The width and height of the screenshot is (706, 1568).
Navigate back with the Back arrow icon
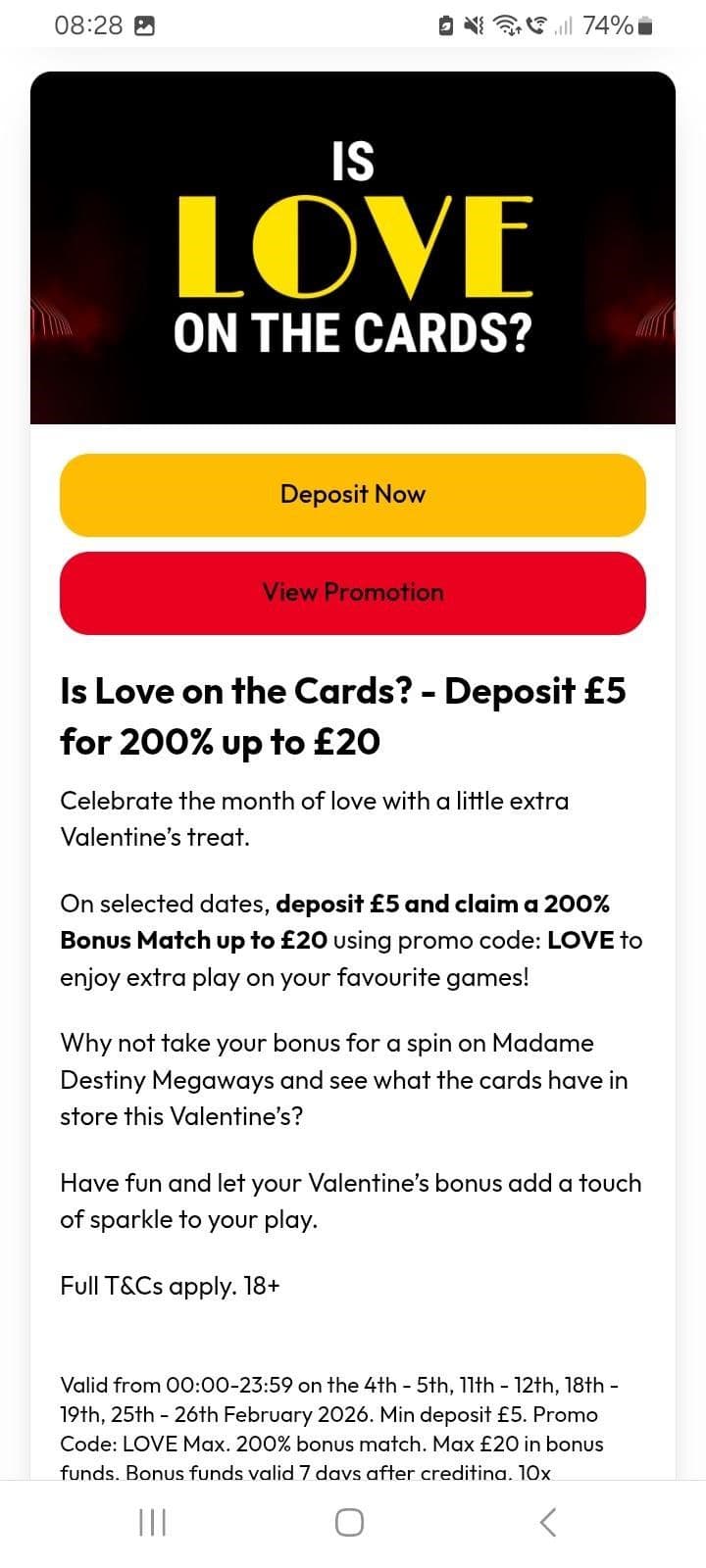tap(545, 1523)
